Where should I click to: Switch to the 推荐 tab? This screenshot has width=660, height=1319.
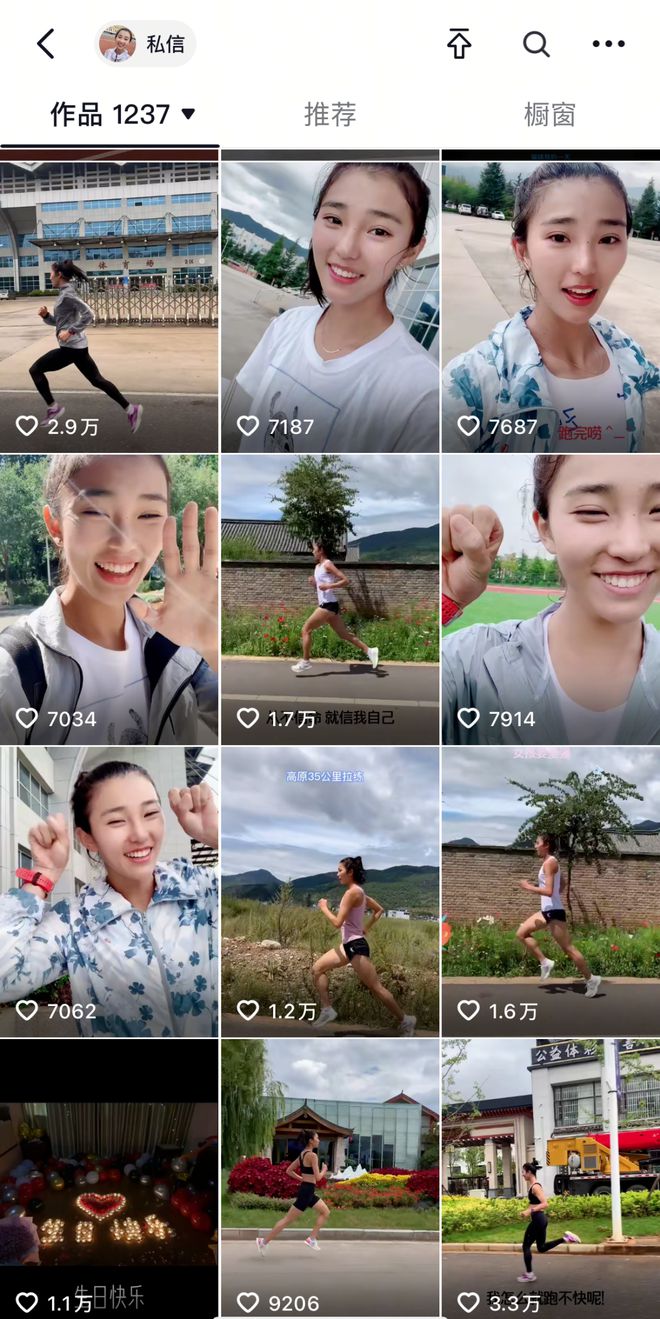click(x=330, y=114)
